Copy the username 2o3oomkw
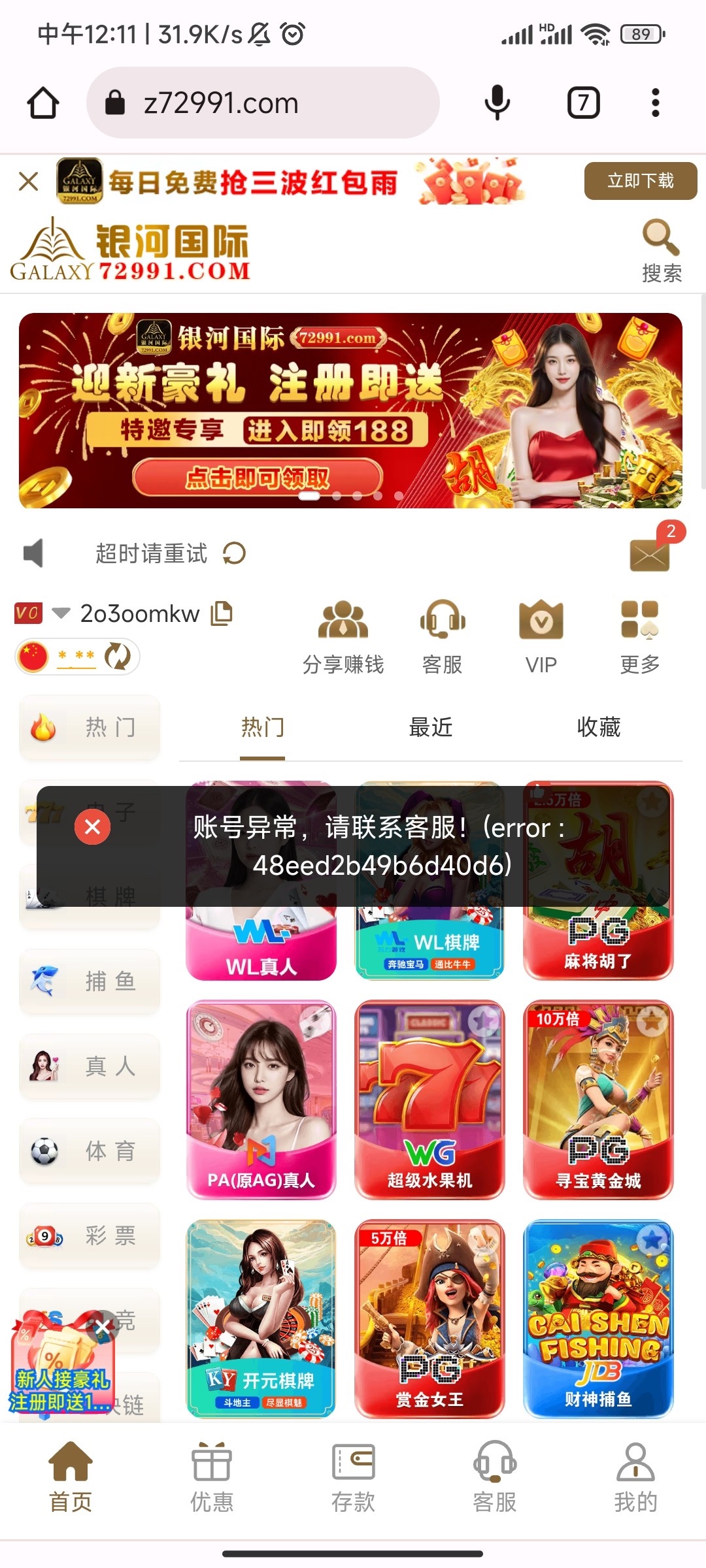706x1568 pixels. click(222, 613)
